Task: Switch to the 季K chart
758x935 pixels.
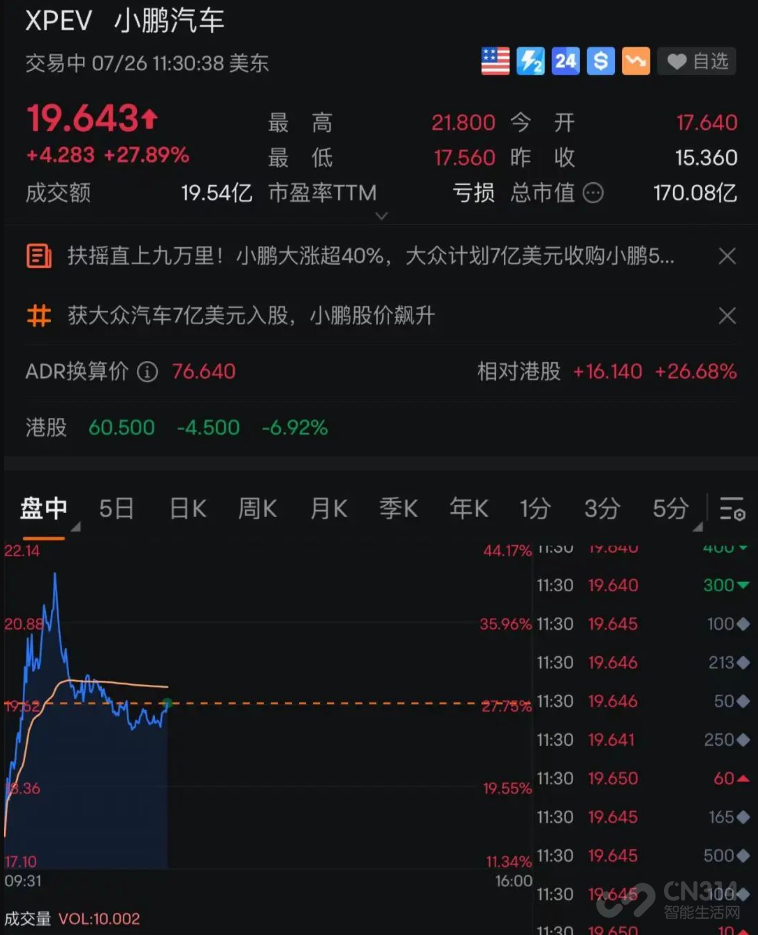Action: (x=398, y=508)
